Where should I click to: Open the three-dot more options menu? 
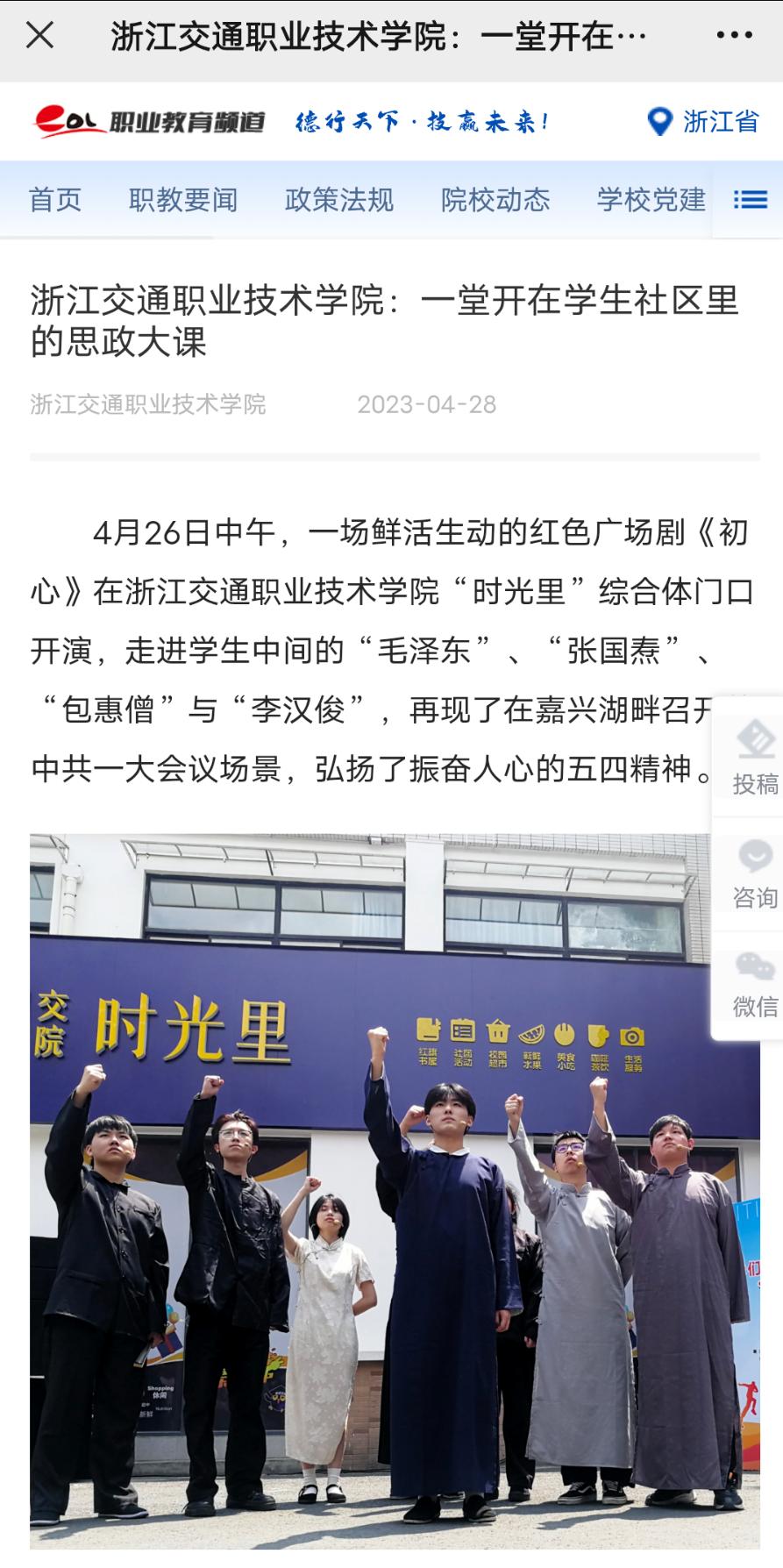click(734, 36)
